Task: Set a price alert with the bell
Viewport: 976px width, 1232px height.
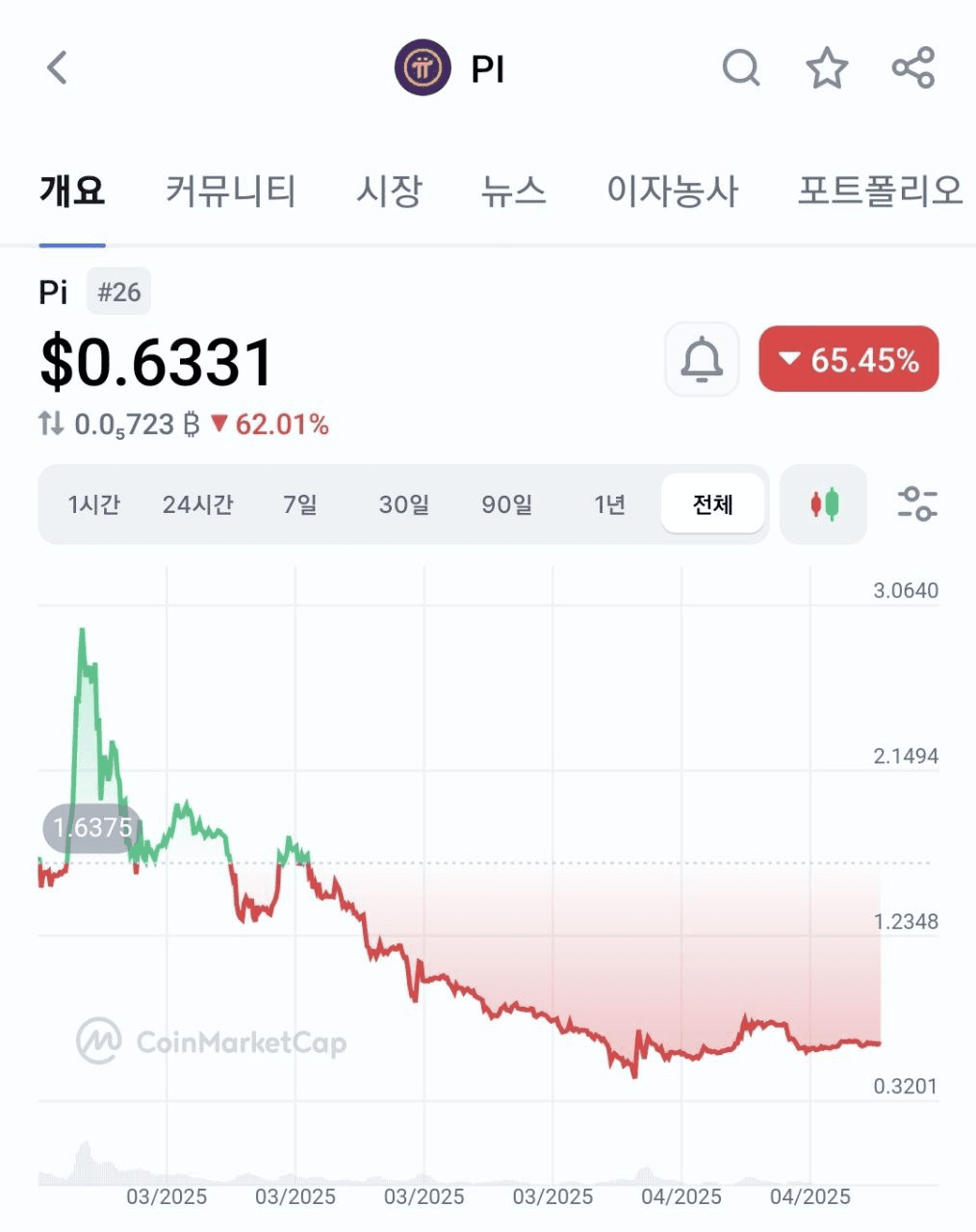Action: (702, 360)
